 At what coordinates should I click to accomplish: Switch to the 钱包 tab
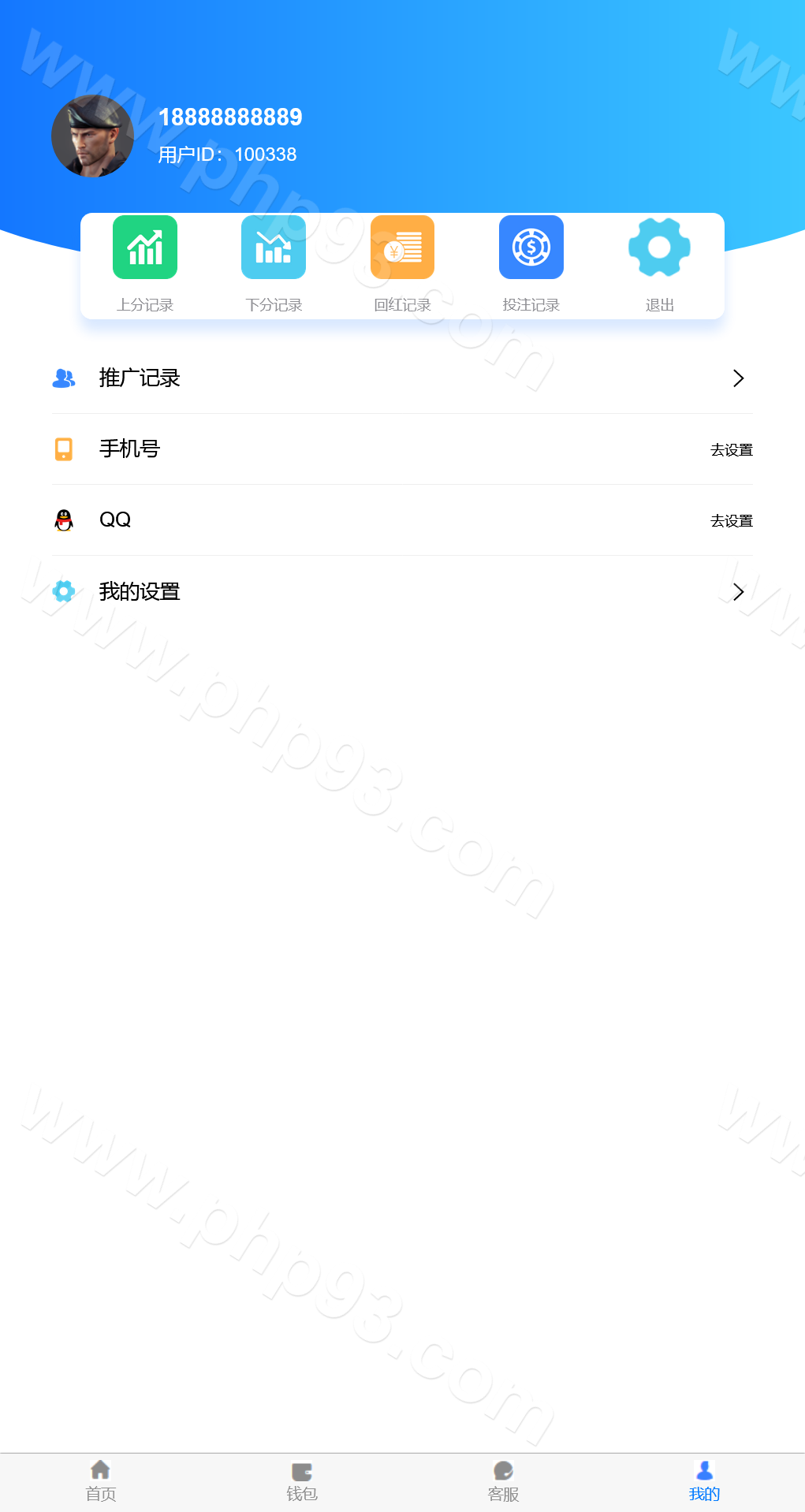coord(302,1481)
